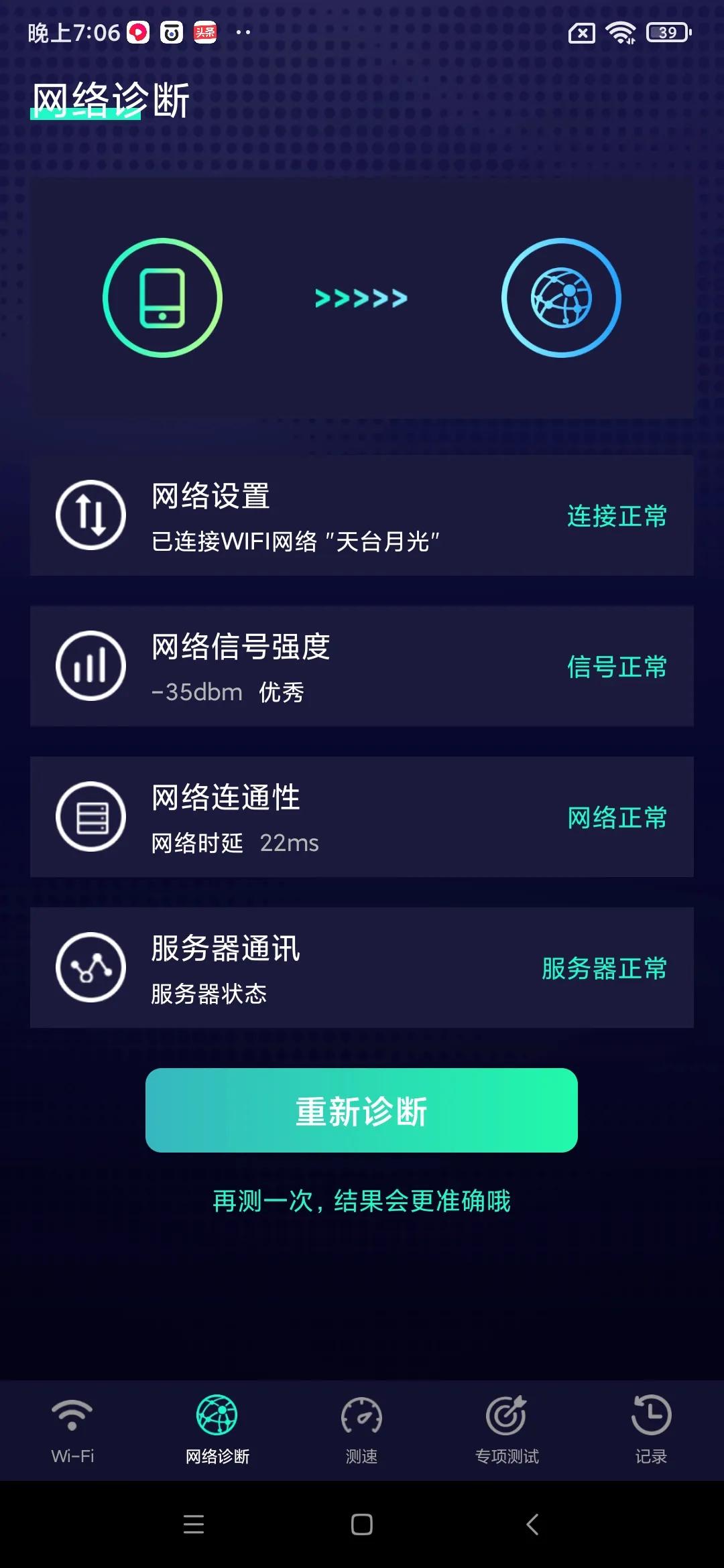
Task: Switch to the 网络诊断 tab
Action: click(217, 1427)
